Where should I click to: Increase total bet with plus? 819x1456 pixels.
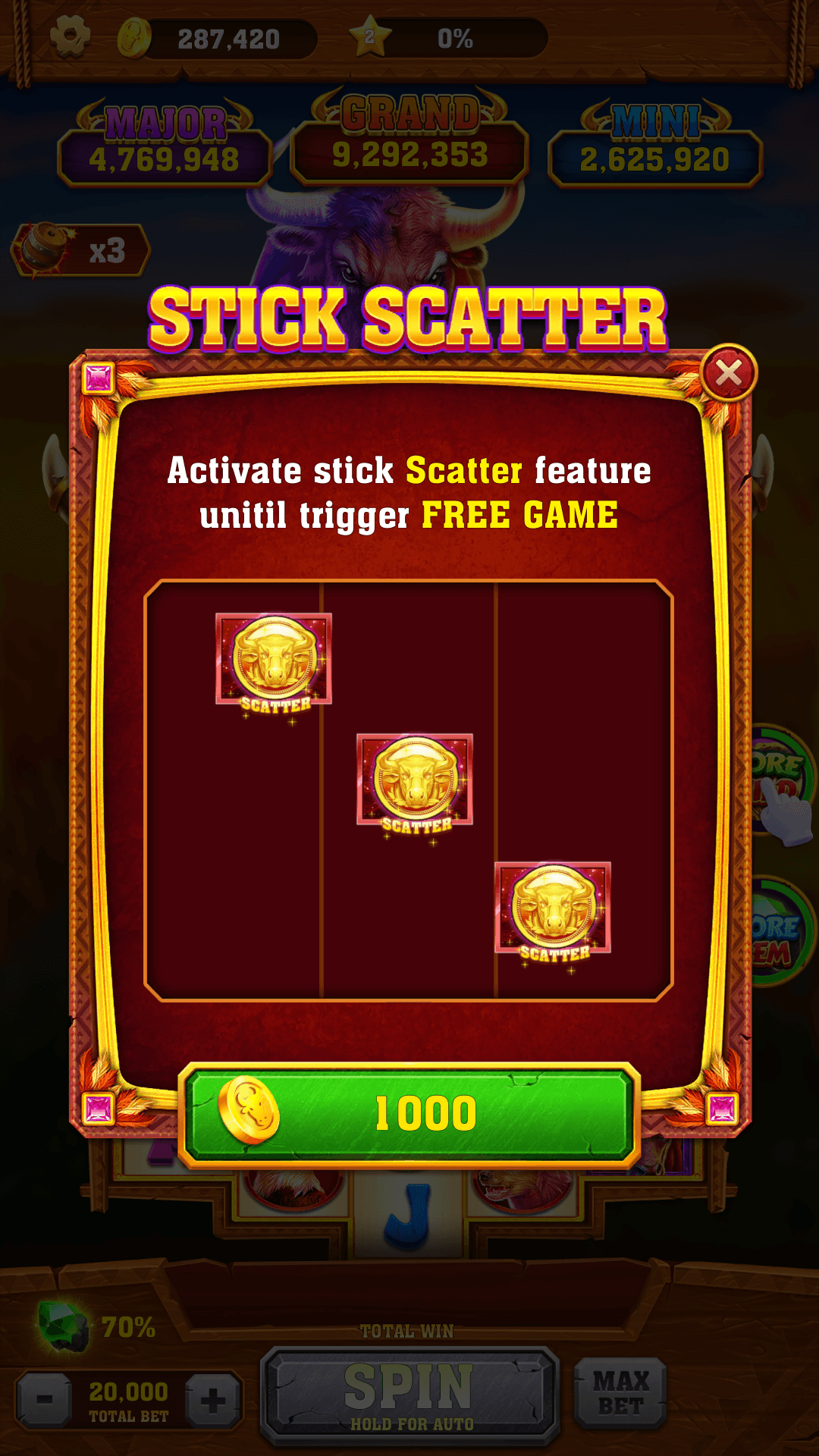coord(212,1399)
